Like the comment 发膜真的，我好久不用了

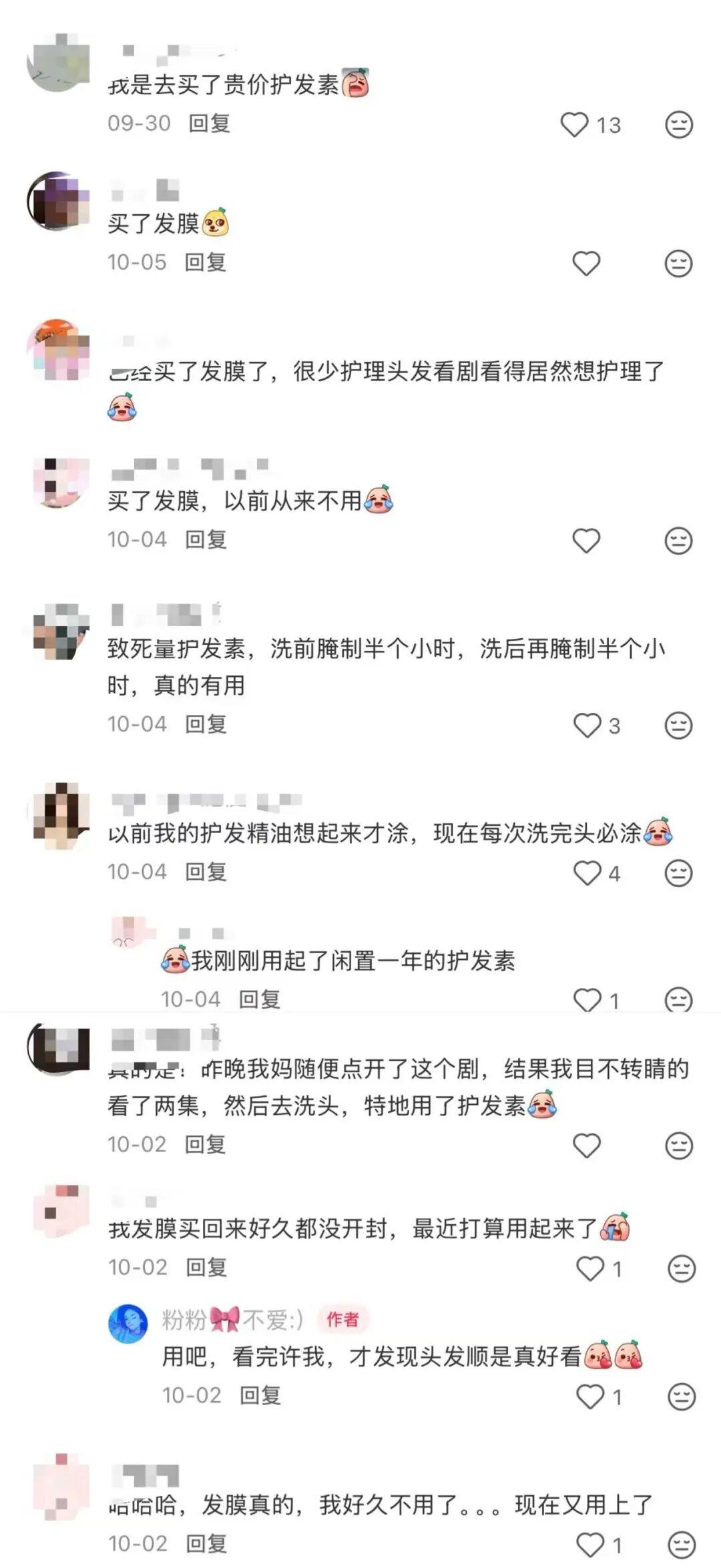590,1545
